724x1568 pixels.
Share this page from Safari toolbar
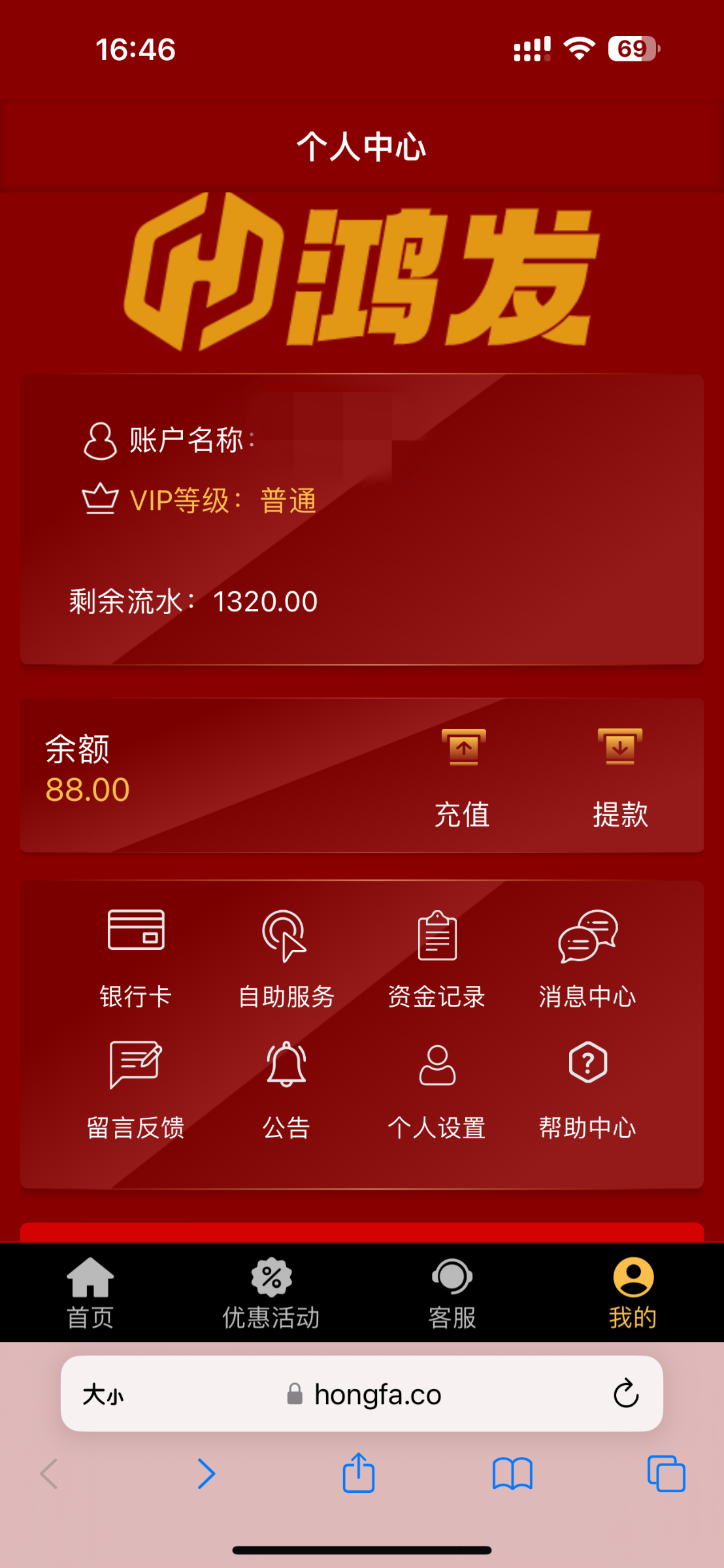tap(359, 1474)
